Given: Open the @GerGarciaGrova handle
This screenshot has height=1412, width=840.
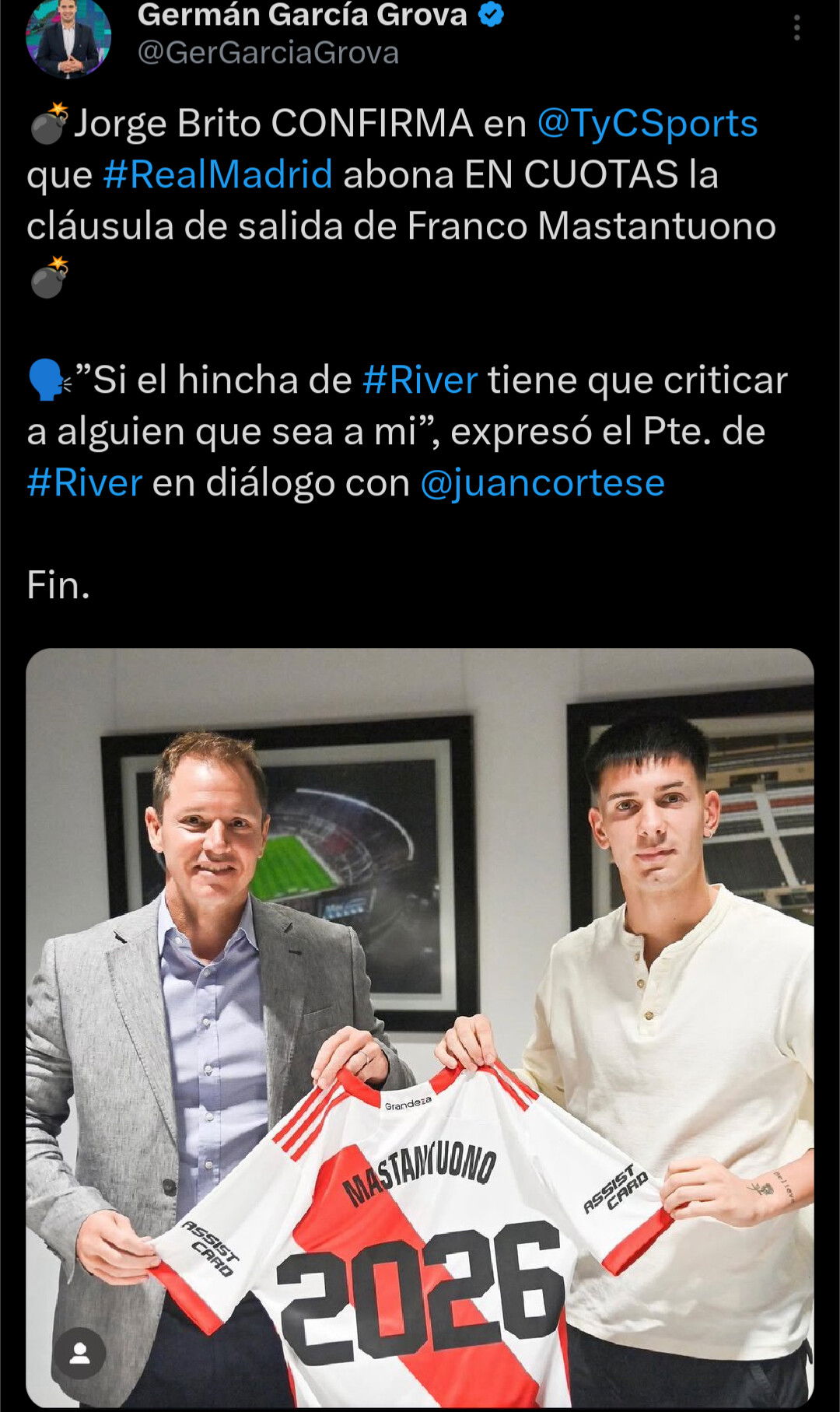Looking at the screenshot, I should point(268,53).
